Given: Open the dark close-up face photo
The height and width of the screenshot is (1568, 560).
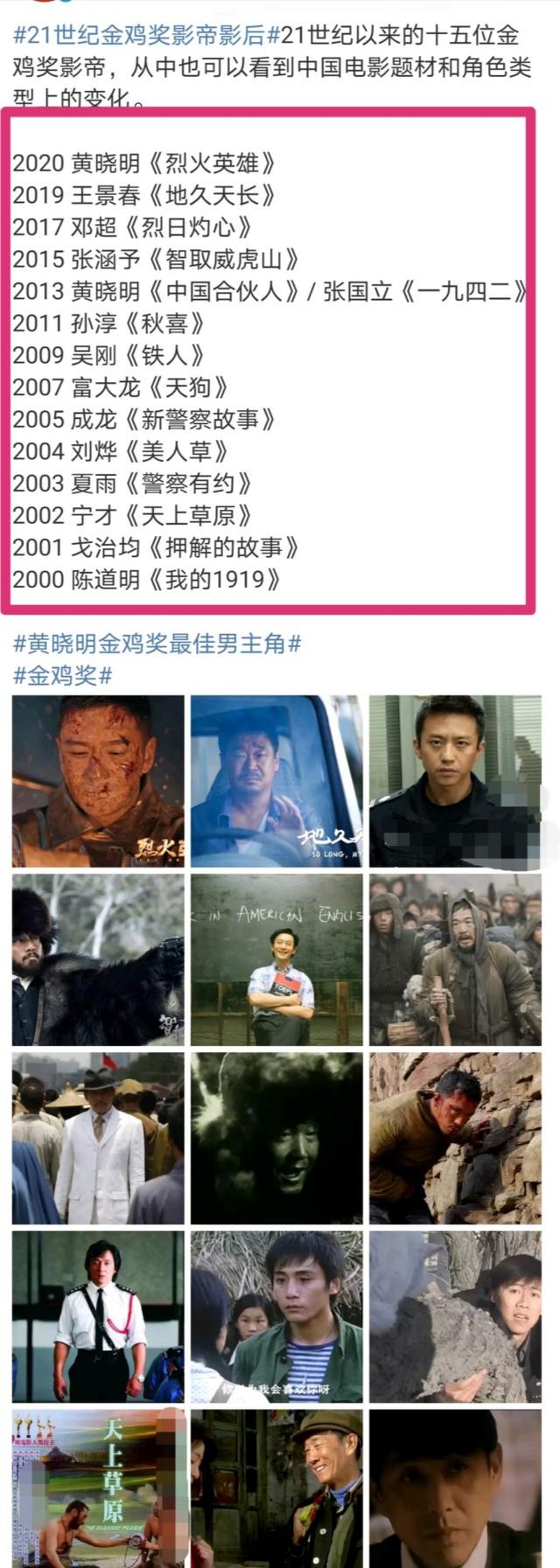Looking at the screenshot, I should point(455,1487).
